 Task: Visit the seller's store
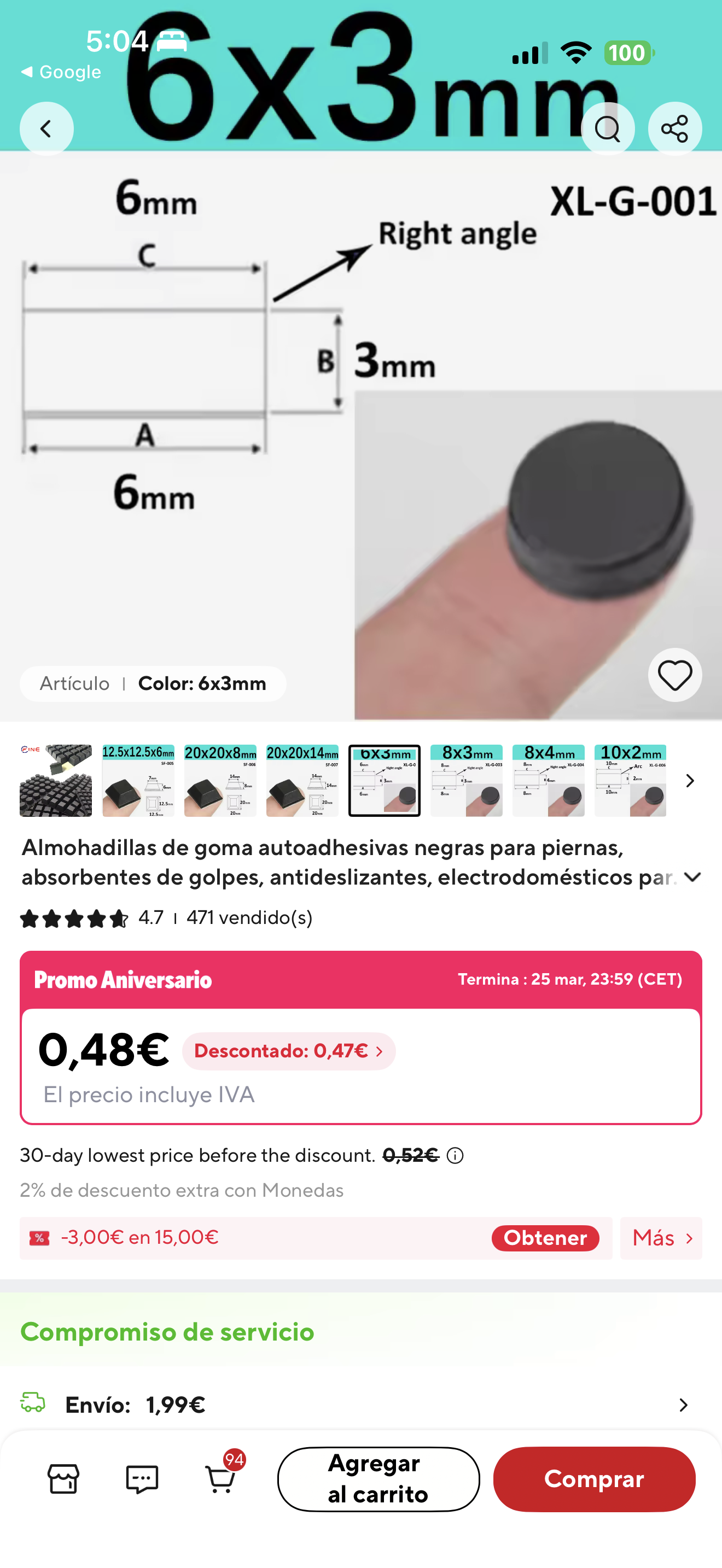pyautogui.click(x=63, y=1479)
